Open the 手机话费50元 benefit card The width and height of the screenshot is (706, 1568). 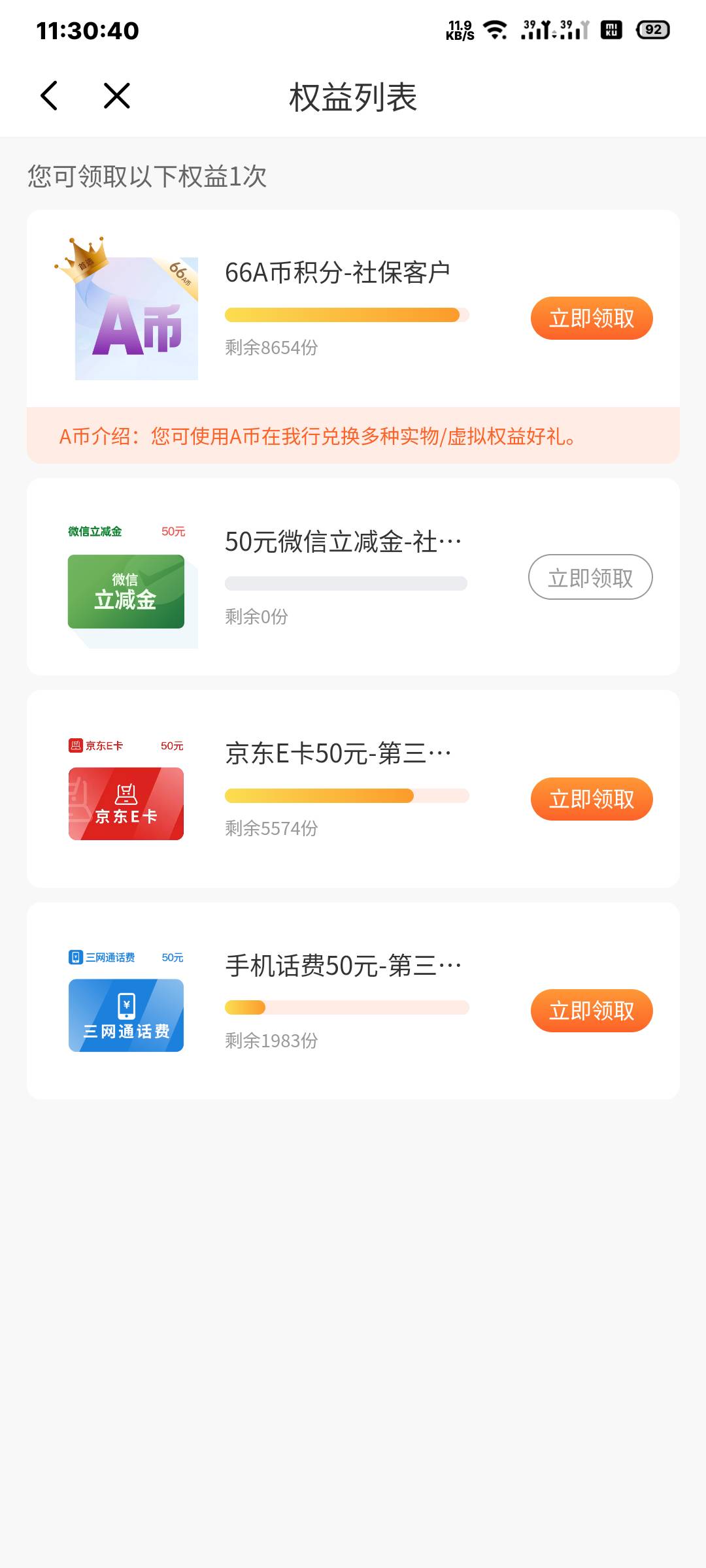tap(353, 1001)
